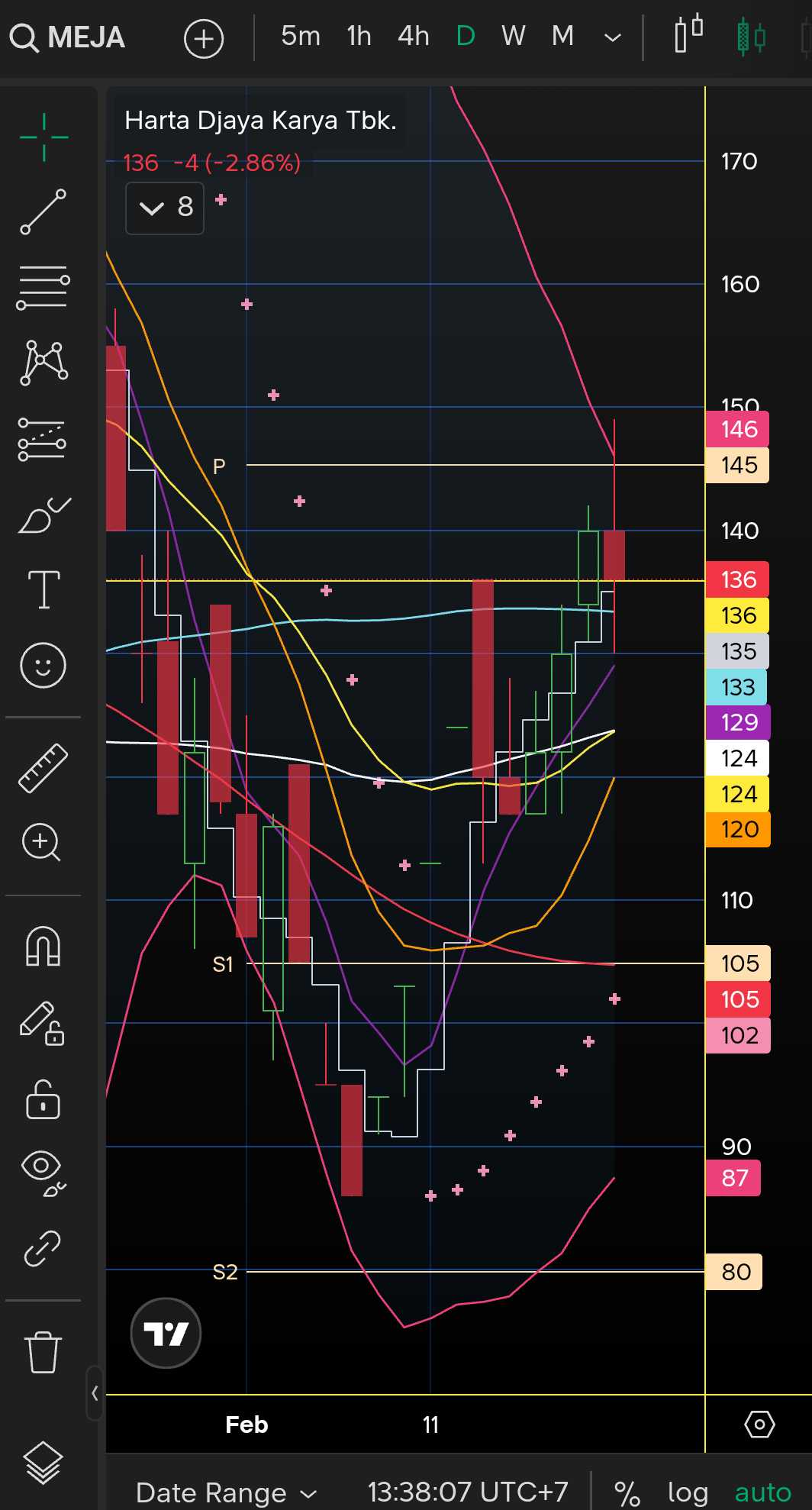
Task: Select the 1h interval
Action: pyautogui.click(x=359, y=36)
